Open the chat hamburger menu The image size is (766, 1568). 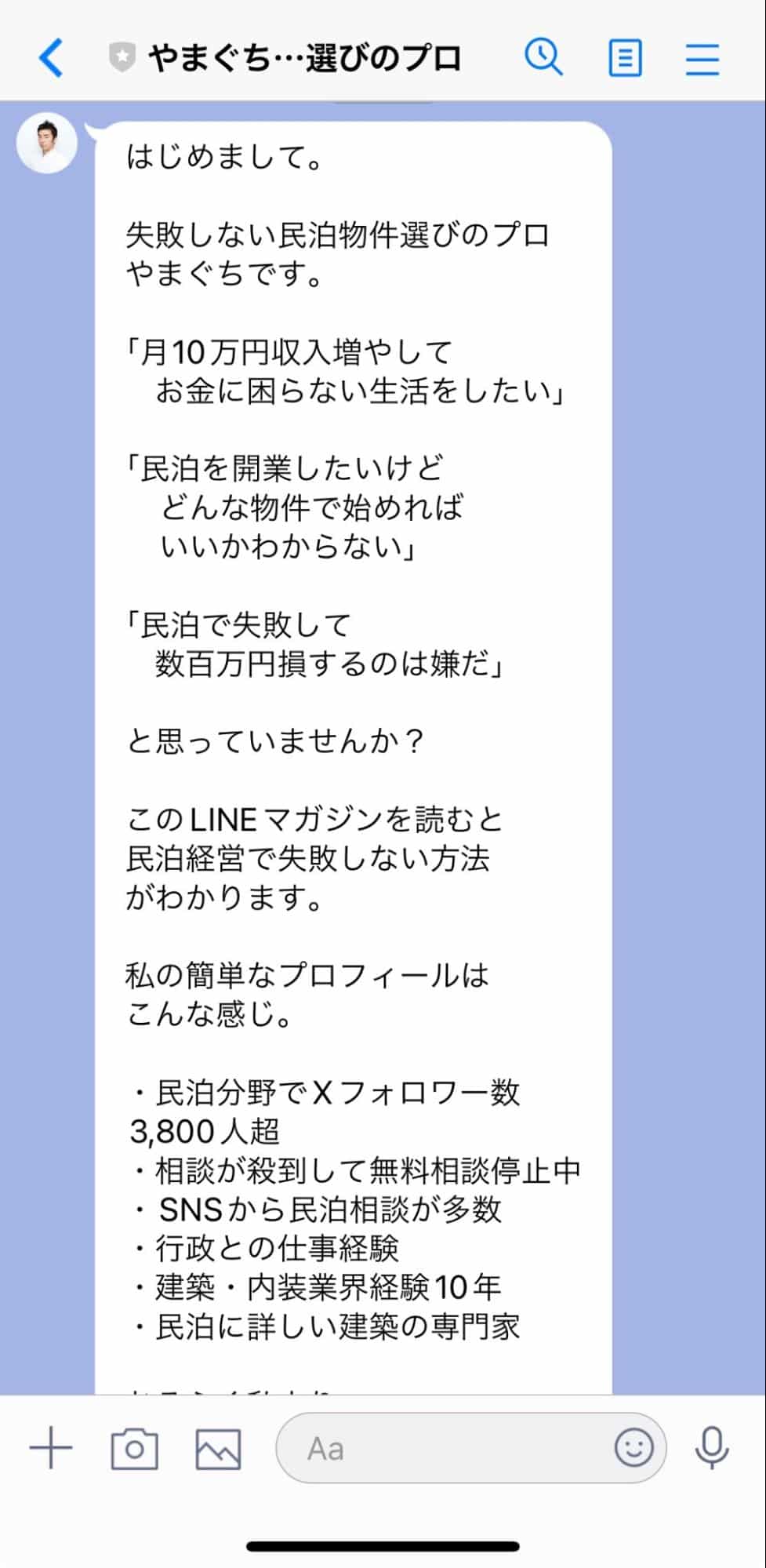702,58
